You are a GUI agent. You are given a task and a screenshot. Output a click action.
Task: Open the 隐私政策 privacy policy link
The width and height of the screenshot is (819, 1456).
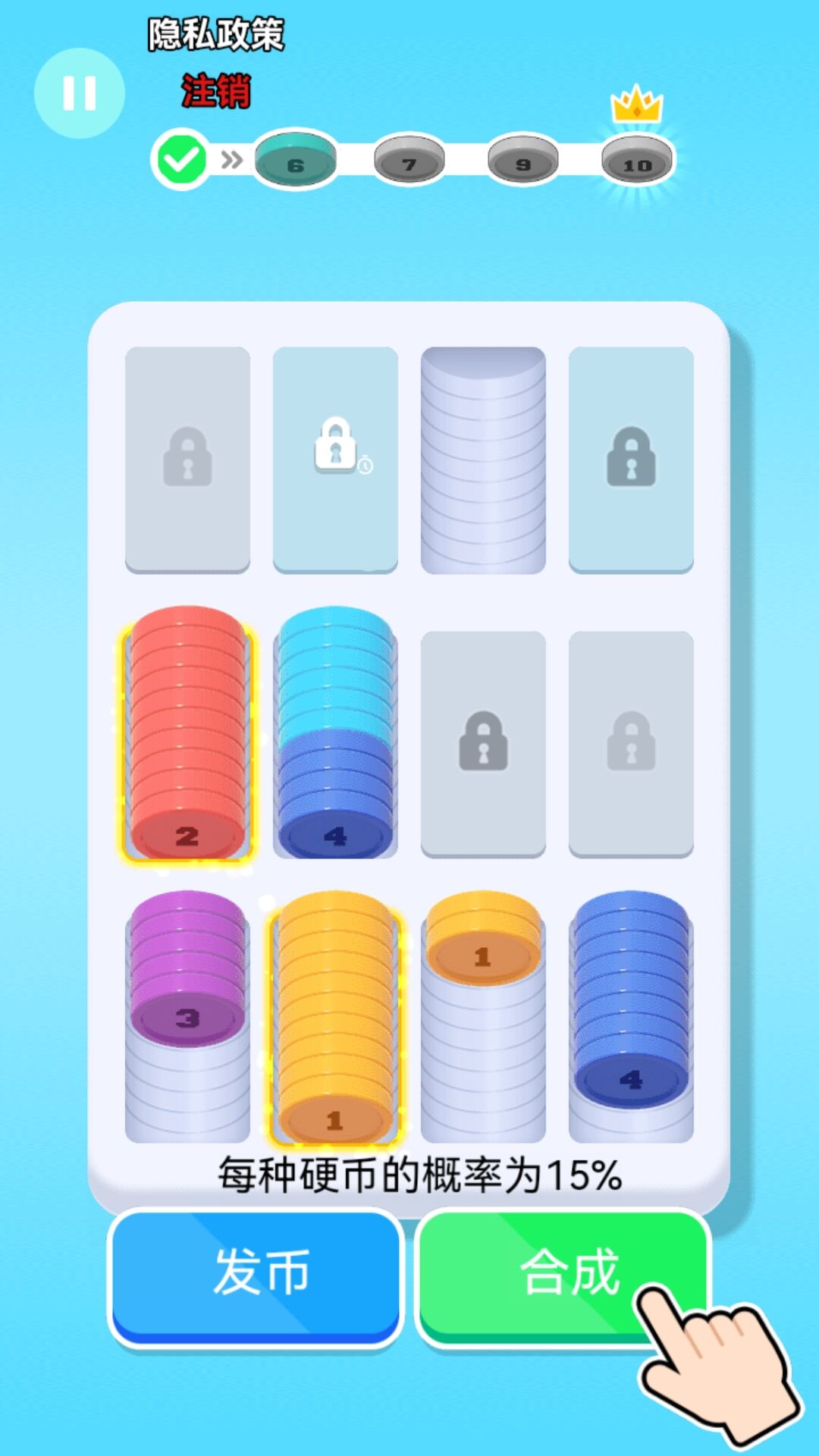tap(215, 35)
